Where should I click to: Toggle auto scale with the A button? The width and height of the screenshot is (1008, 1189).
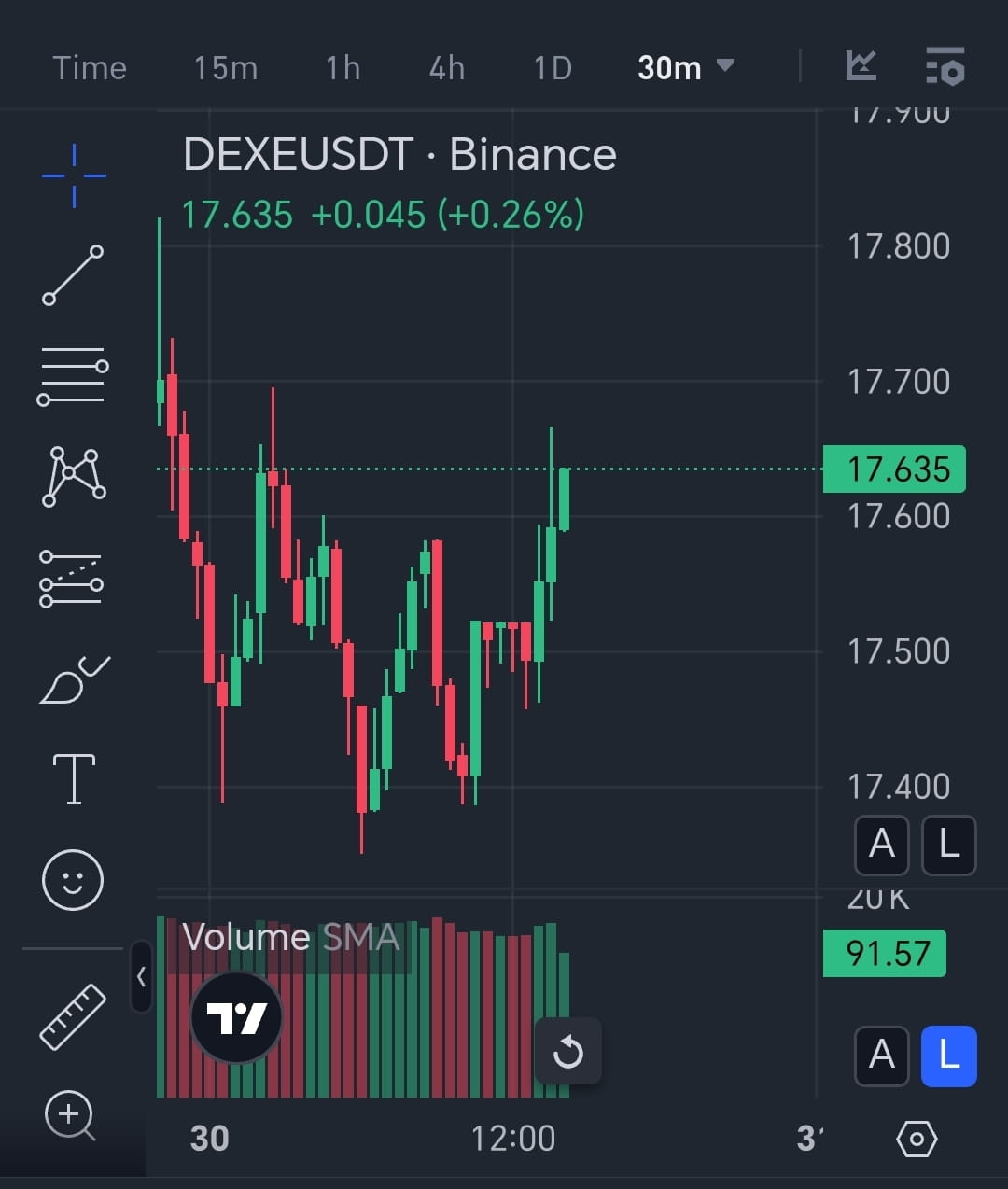point(881,845)
